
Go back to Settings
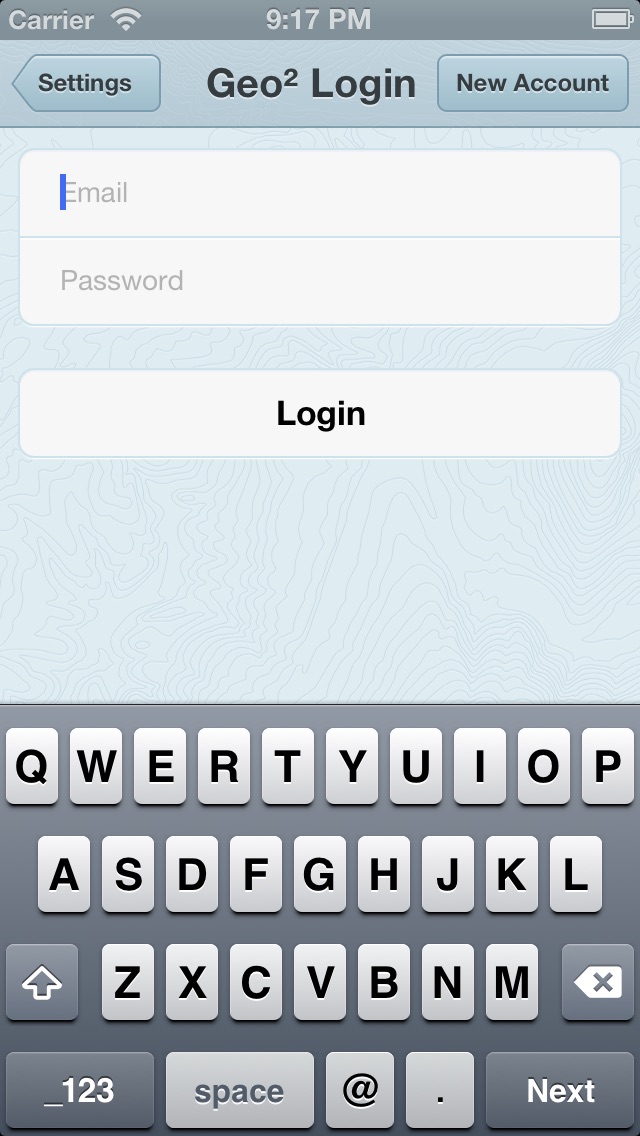point(87,83)
